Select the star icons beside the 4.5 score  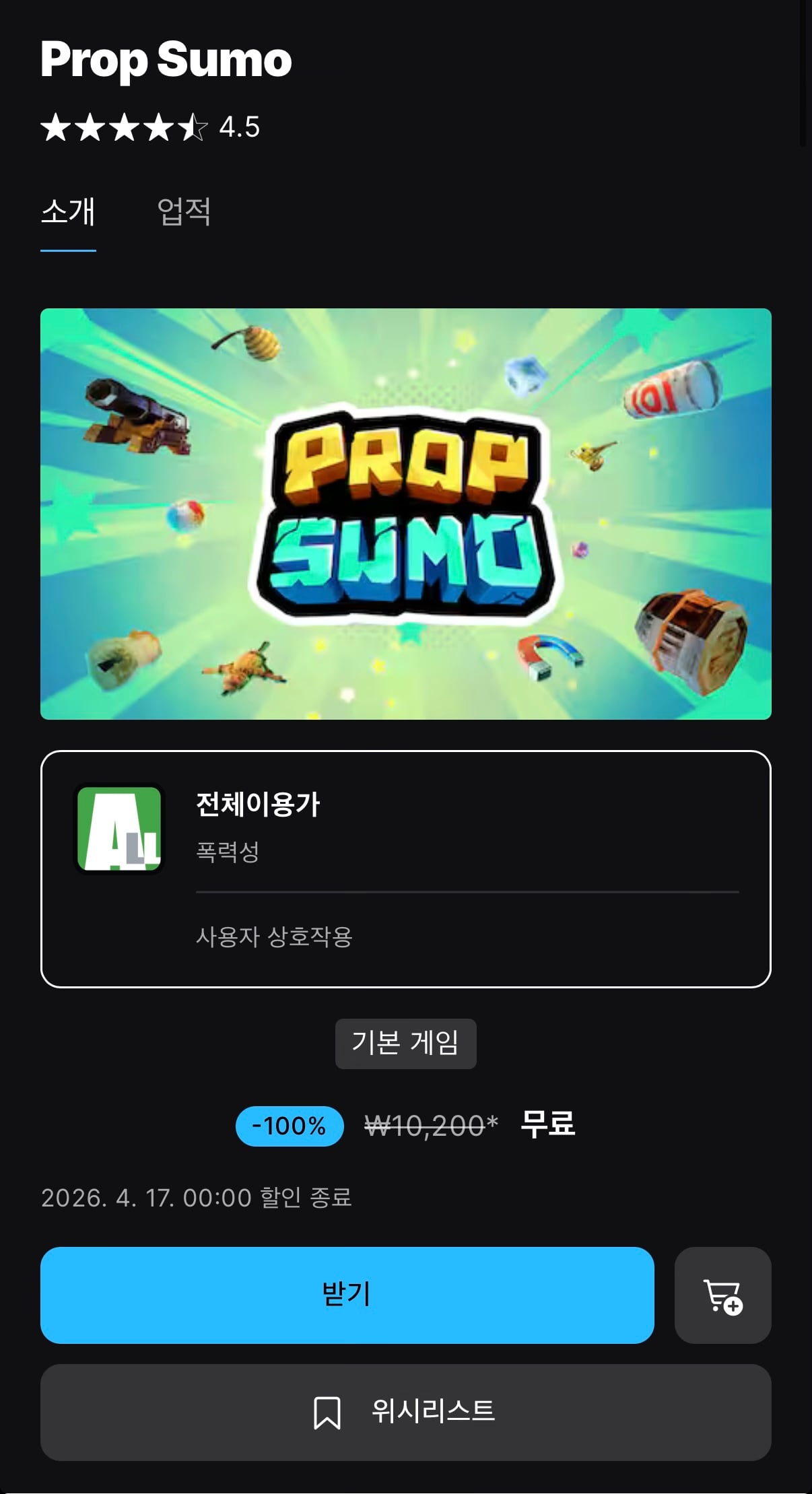pos(125,127)
